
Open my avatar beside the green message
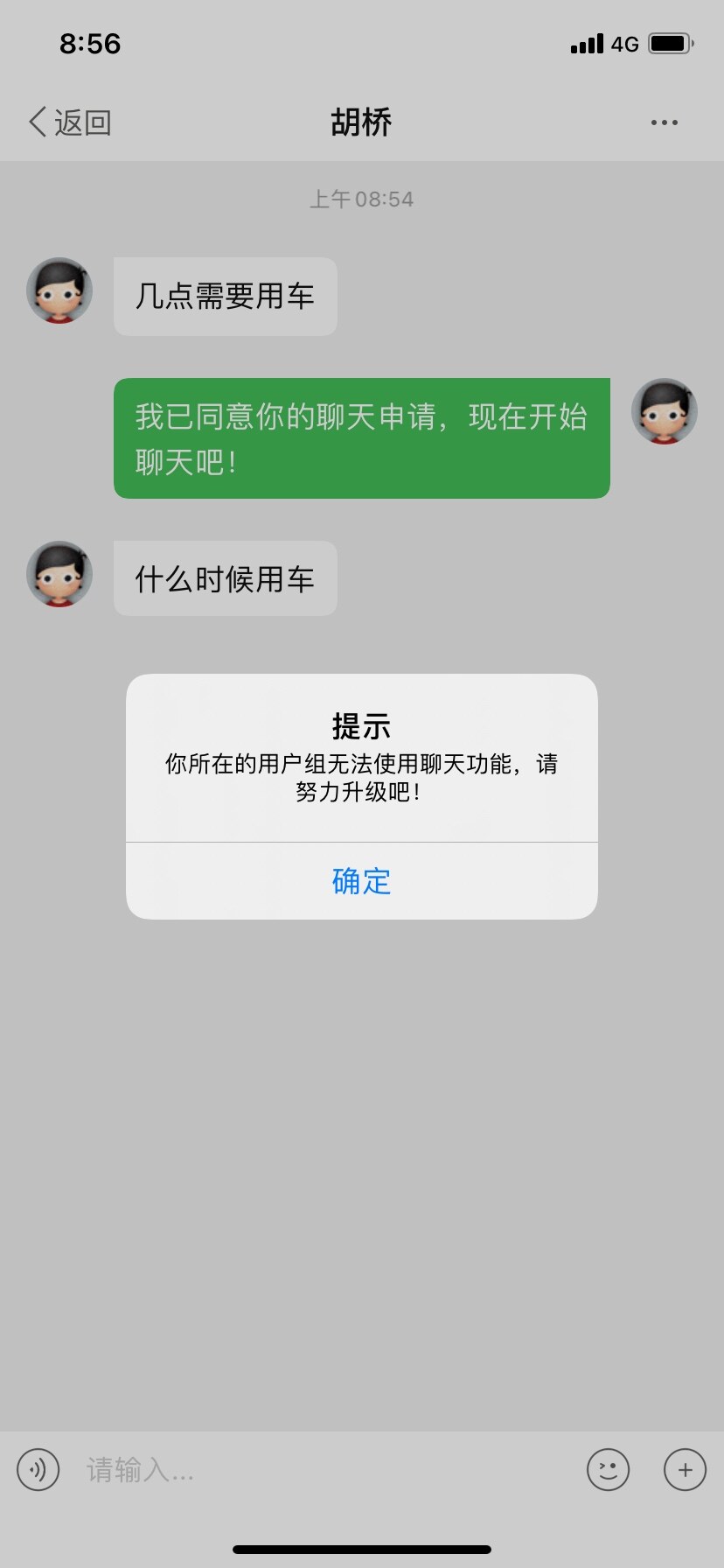tap(665, 411)
